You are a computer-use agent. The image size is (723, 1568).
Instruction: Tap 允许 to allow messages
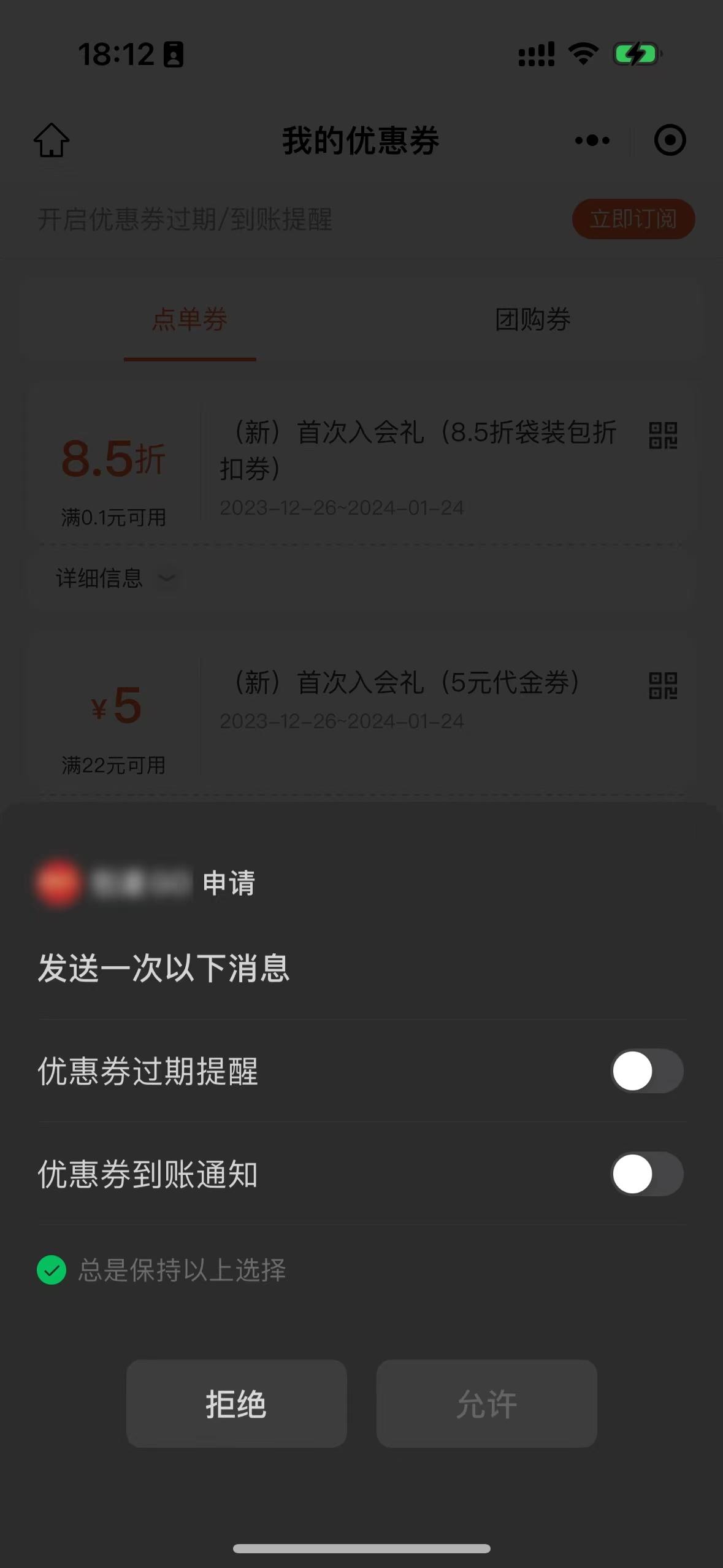pos(486,1404)
